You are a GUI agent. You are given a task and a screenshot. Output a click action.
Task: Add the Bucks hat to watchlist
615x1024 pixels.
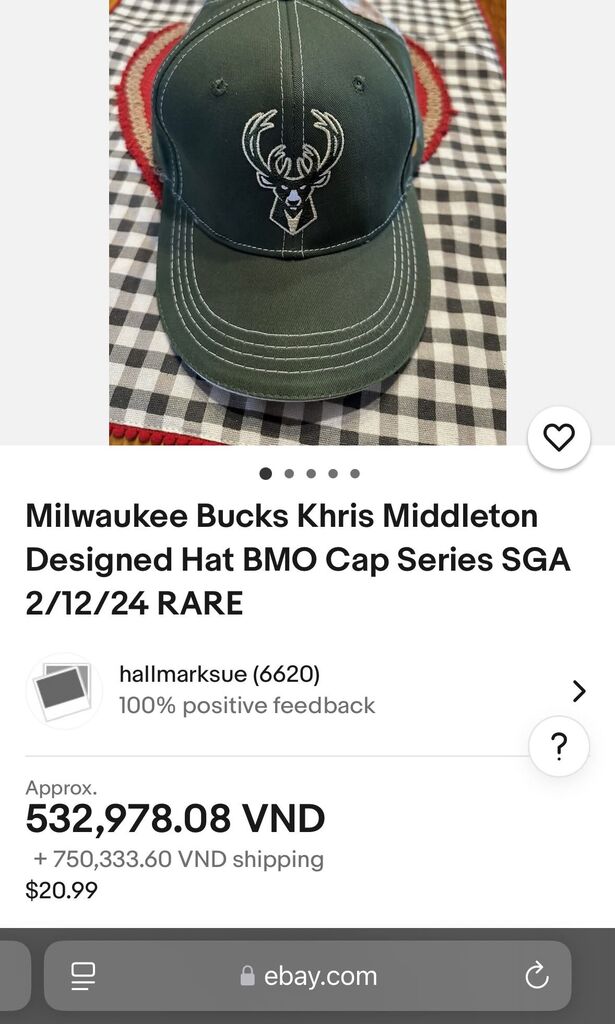pos(559,437)
